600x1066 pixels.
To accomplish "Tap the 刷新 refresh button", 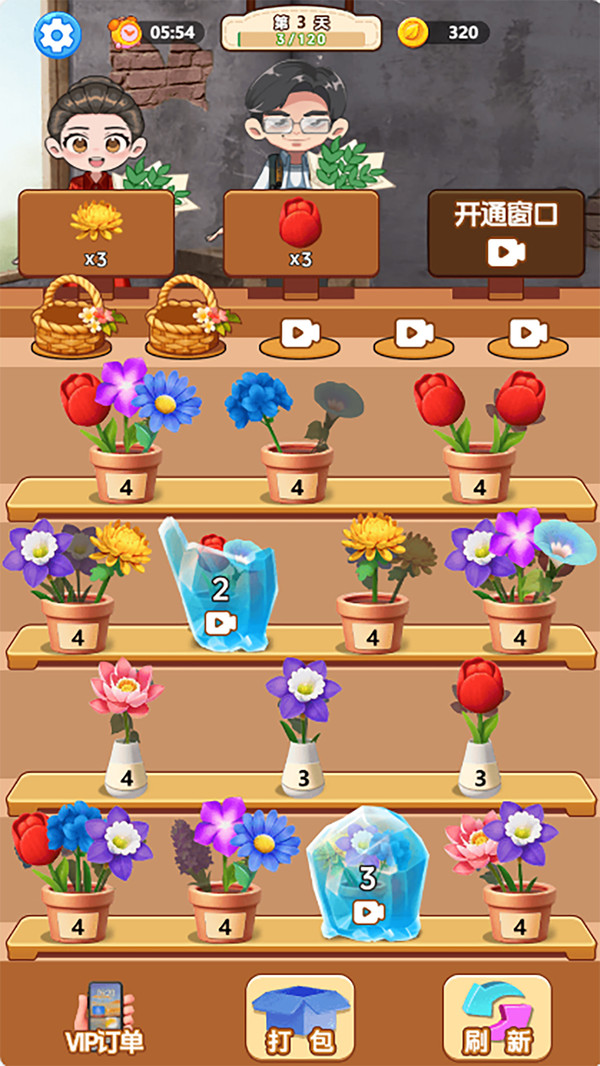I will (497, 1017).
